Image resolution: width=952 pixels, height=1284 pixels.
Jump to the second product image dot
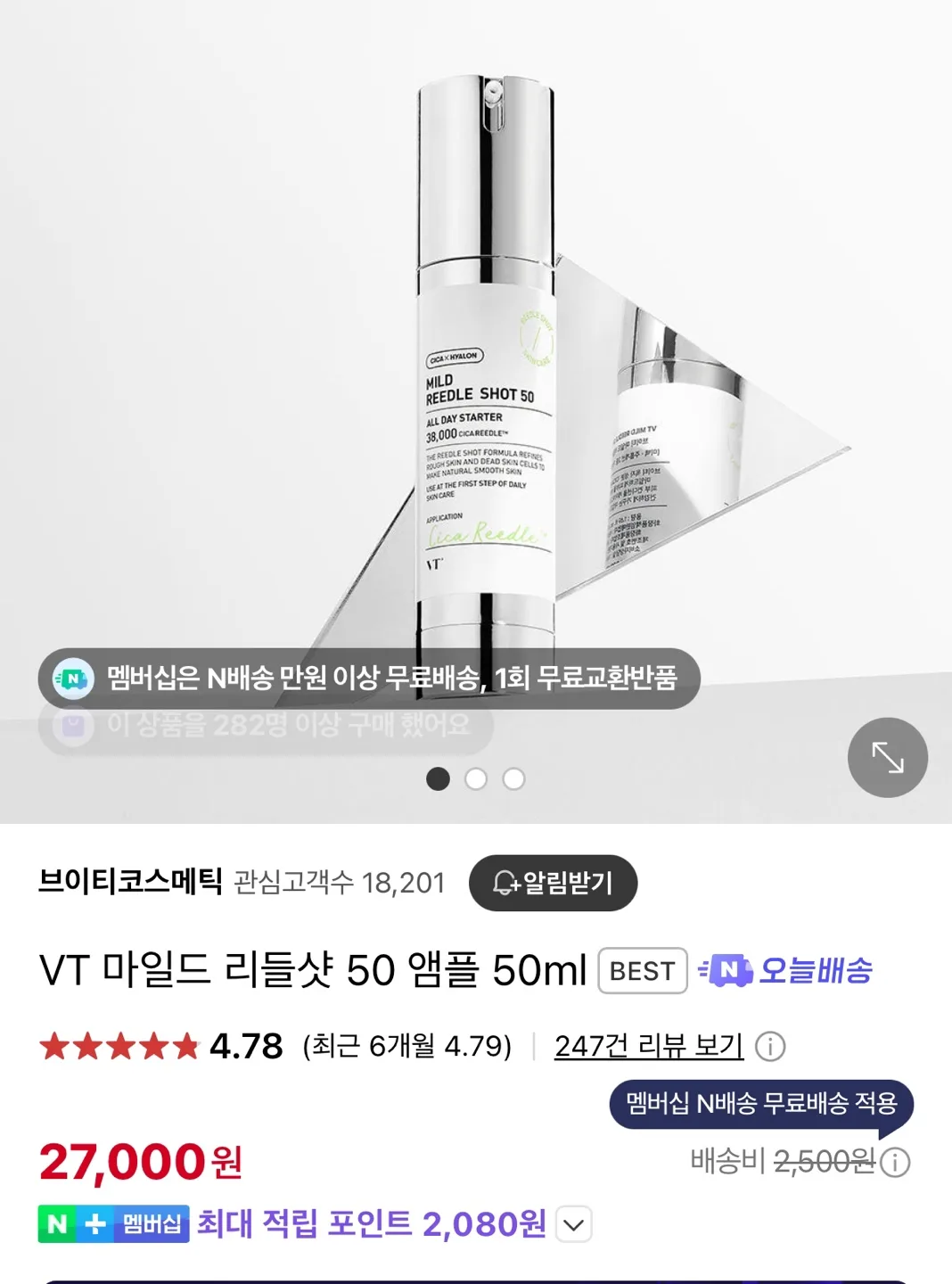coord(476,778)
